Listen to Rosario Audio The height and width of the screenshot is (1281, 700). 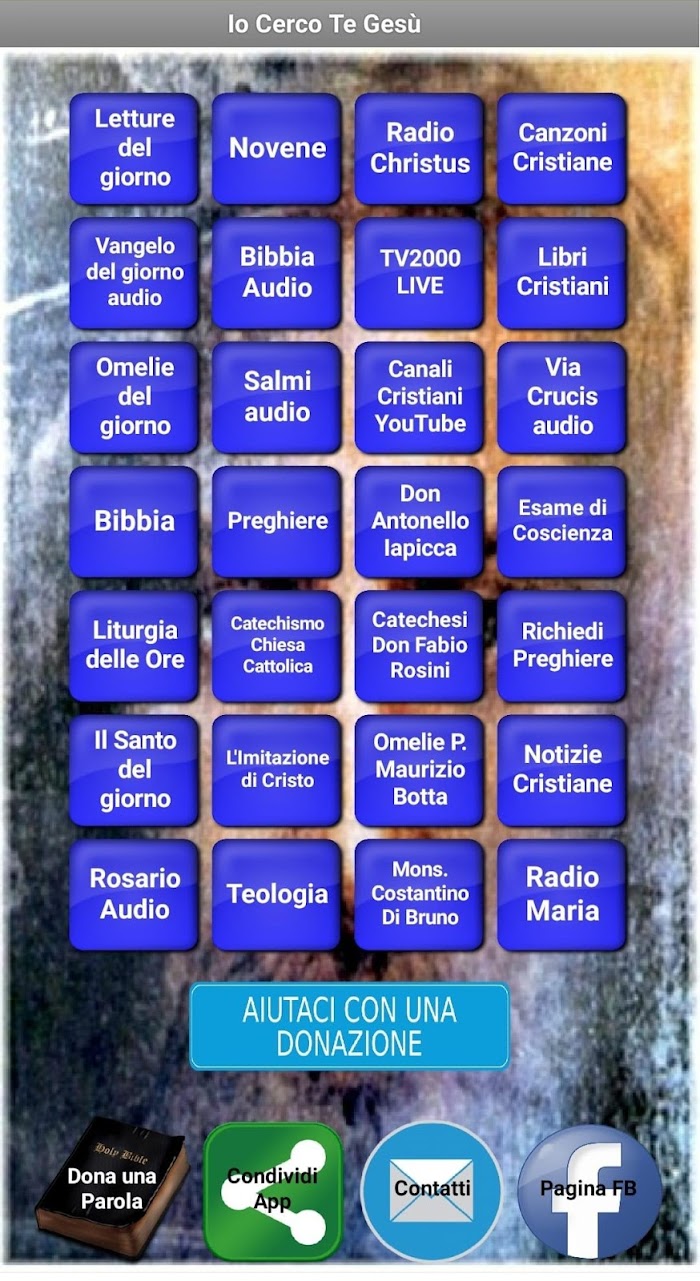pos(134,894)
